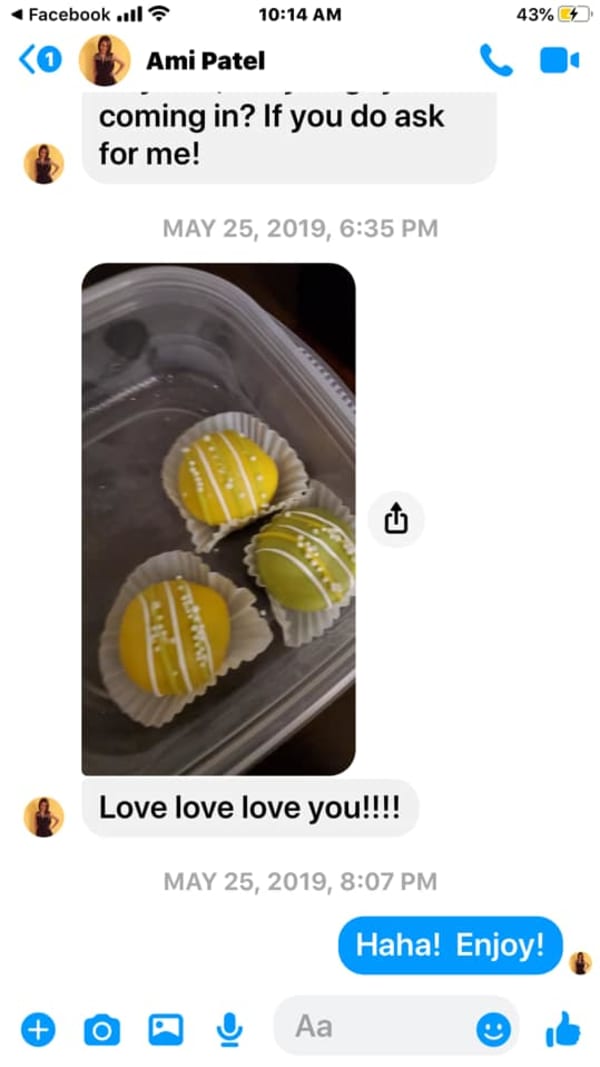Open more options with the plus icon
Viewport: 600px width, 1067px height.
tap(38, 1028)
